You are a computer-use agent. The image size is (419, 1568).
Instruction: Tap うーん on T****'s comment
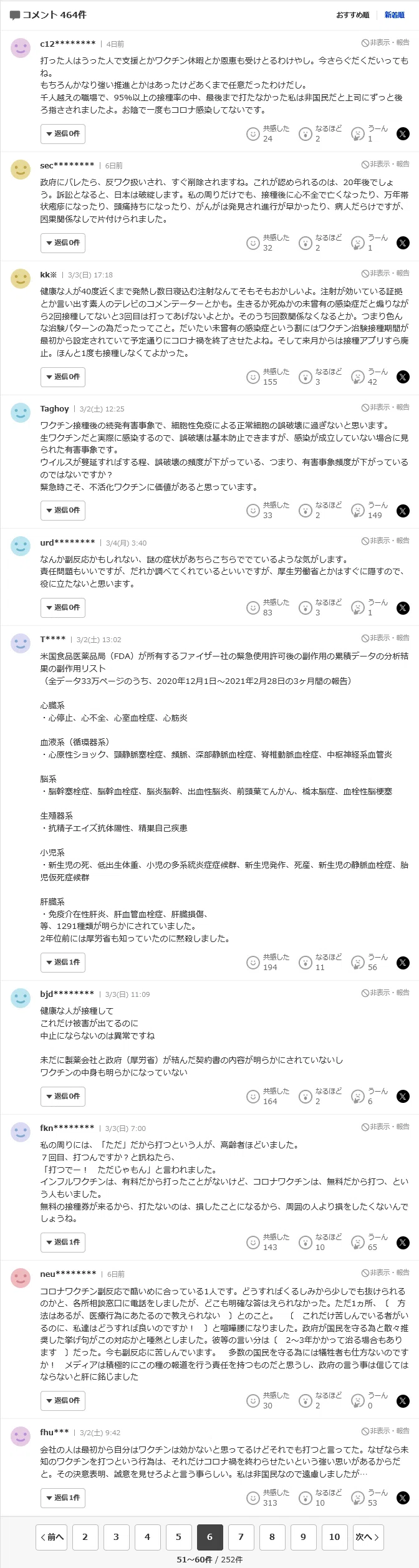point(367,962)
